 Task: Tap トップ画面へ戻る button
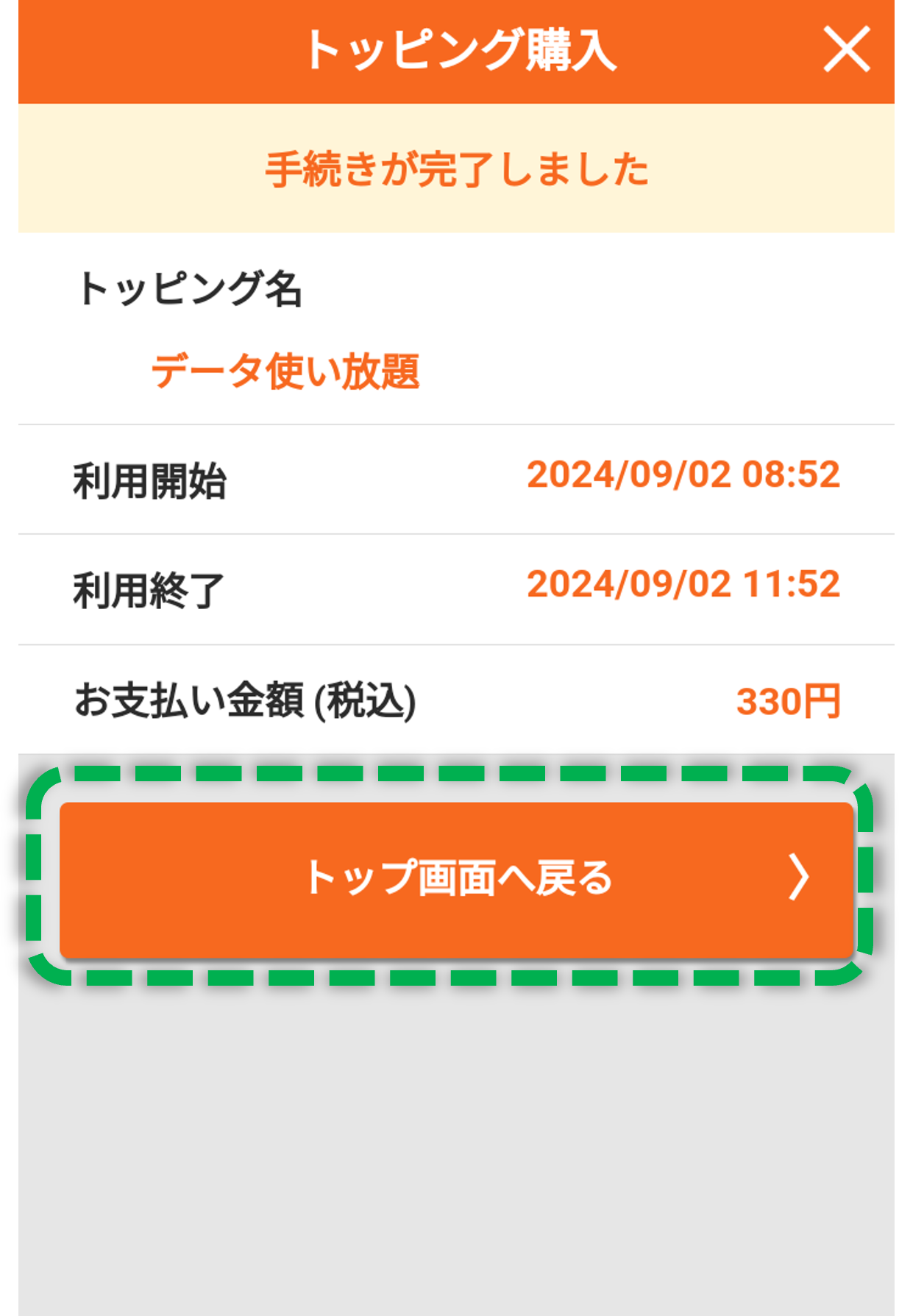(456, 879)
